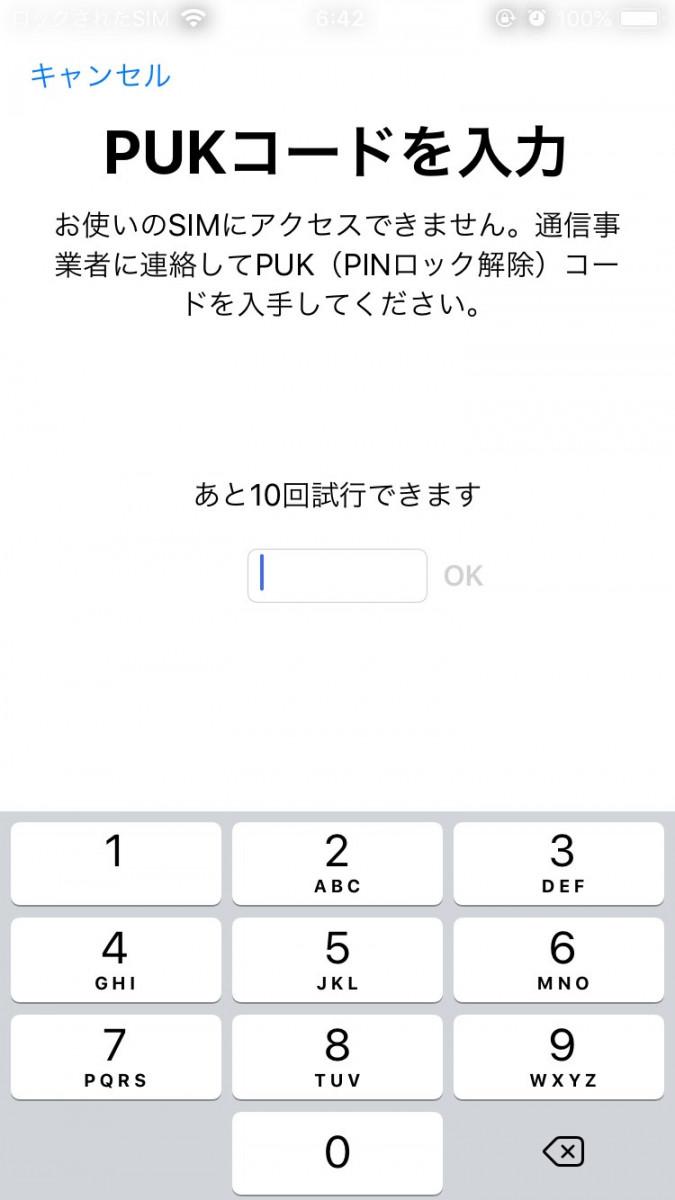Enter digit 0 on the keypad

tap(337, 1153)
